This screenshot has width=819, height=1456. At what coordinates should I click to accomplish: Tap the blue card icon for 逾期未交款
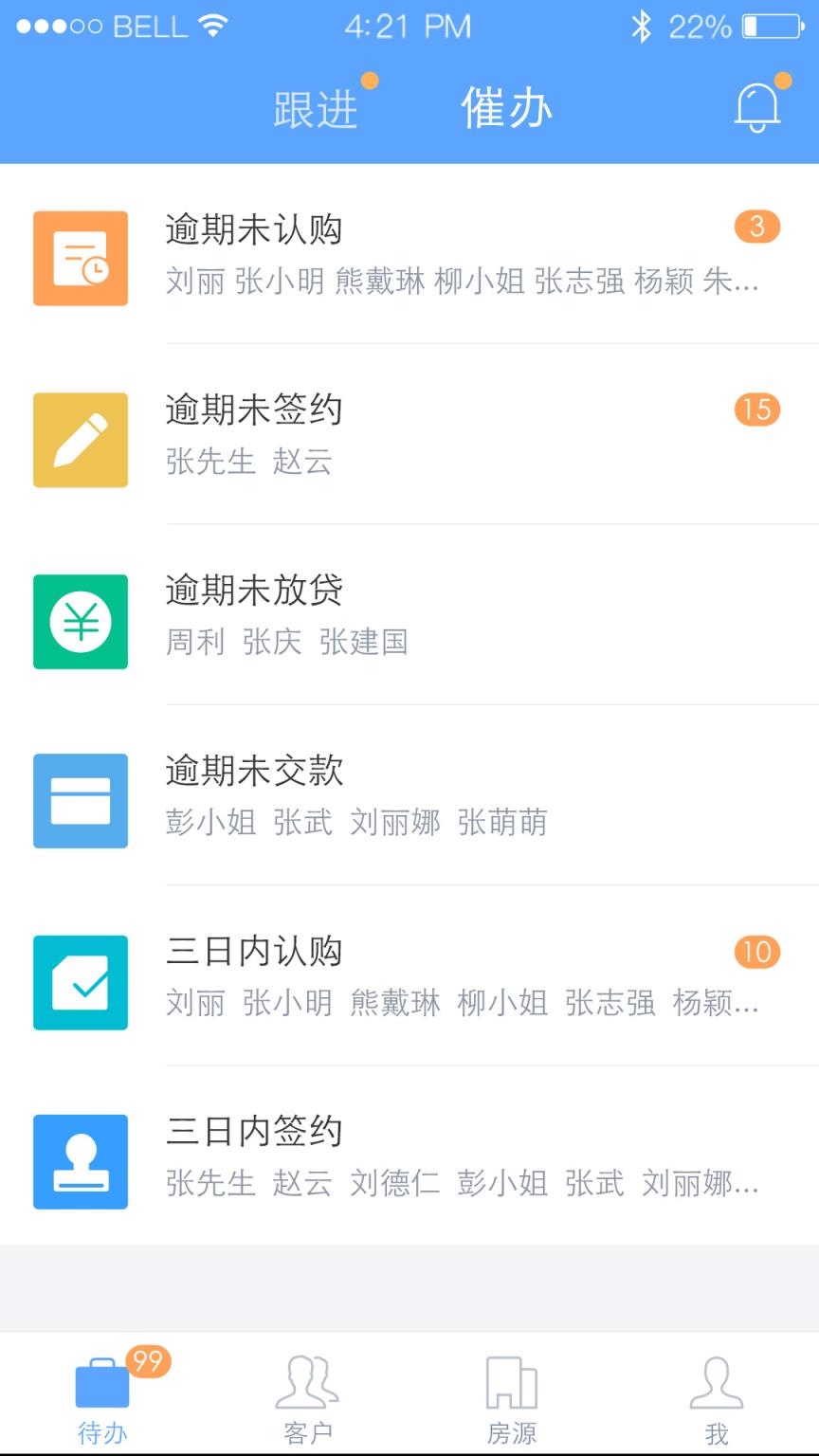click(x=80, y=800)
